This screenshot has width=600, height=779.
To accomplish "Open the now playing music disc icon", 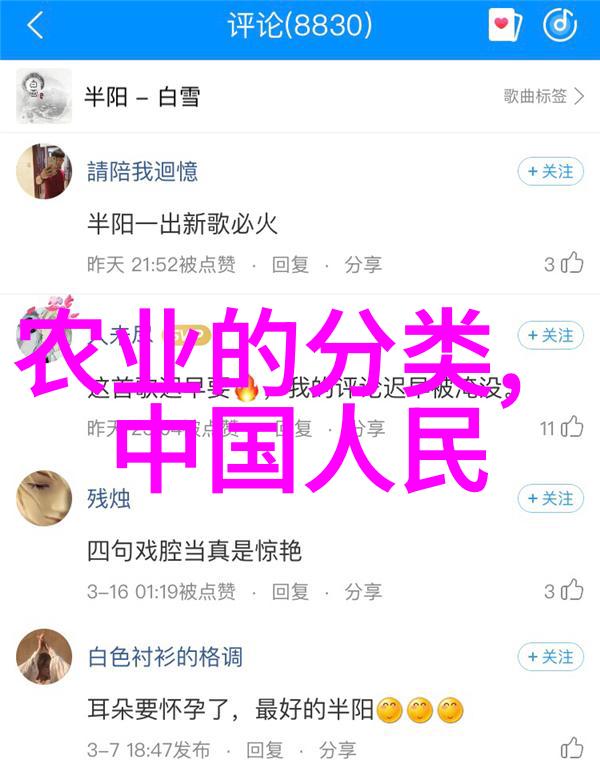I will (560, 27).
